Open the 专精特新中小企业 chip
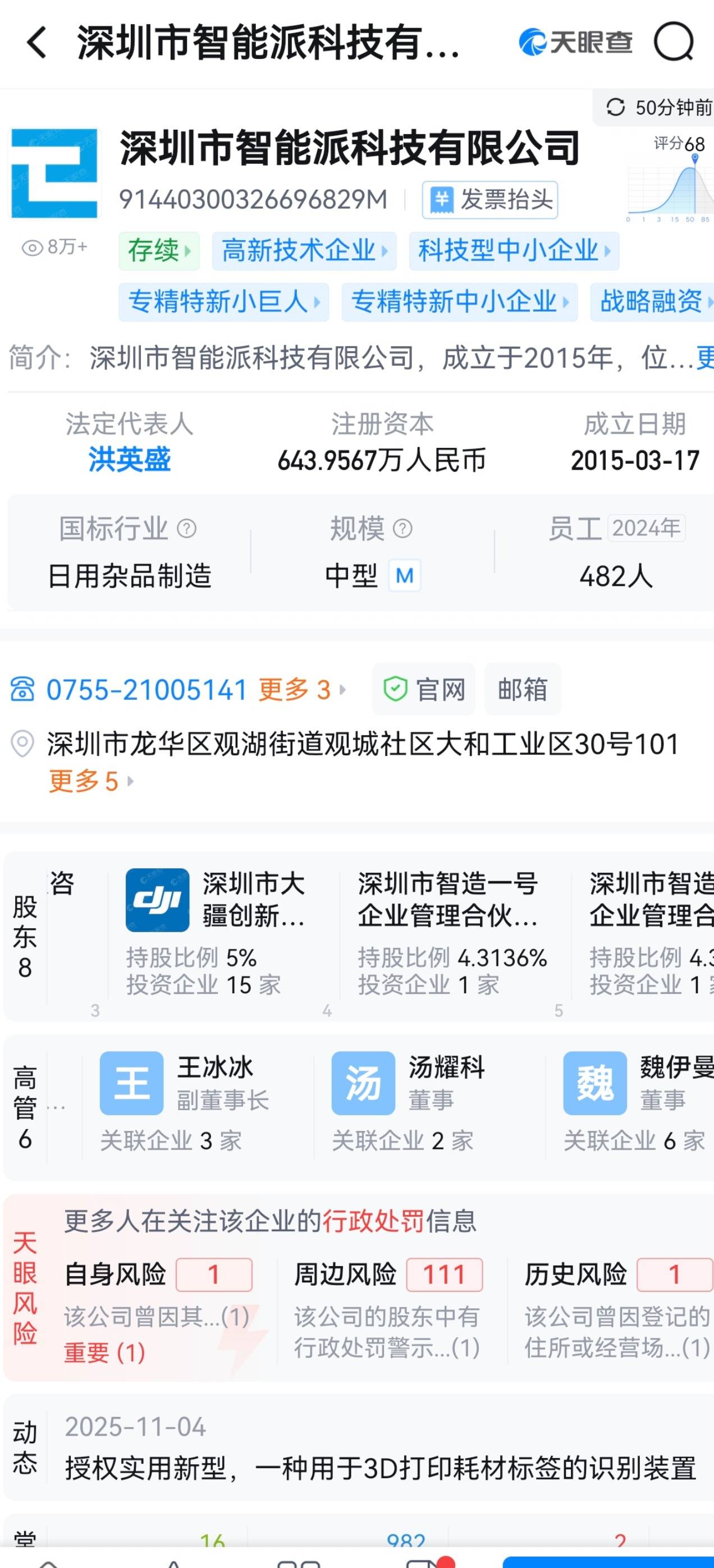 pos(460,301)
